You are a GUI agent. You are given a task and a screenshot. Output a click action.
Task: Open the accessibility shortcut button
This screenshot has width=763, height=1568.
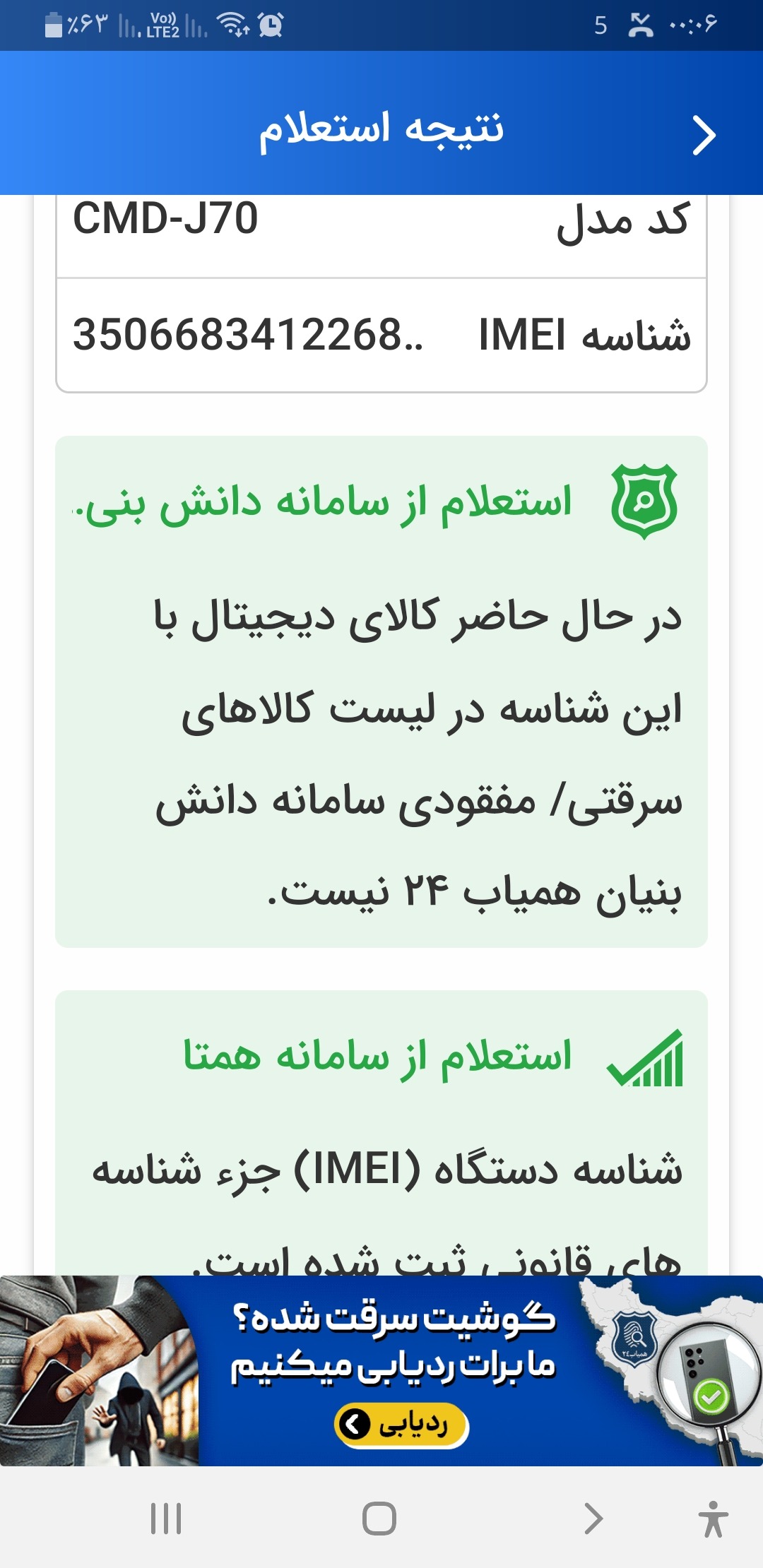(x=714, y=1519)
